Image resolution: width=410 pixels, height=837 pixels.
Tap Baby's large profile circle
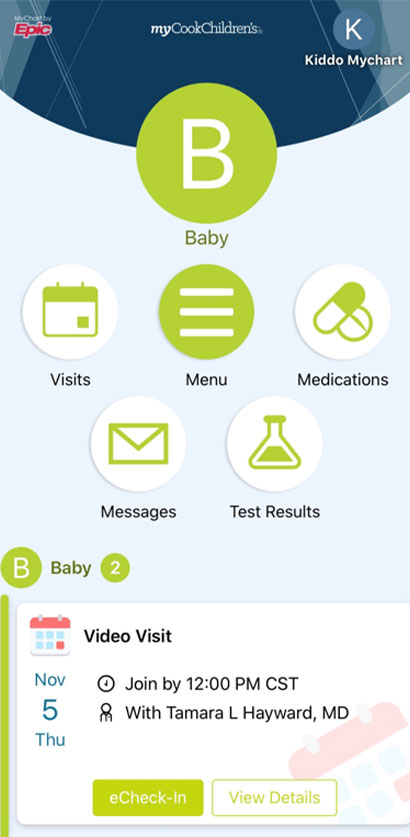(x=207, y=153)
